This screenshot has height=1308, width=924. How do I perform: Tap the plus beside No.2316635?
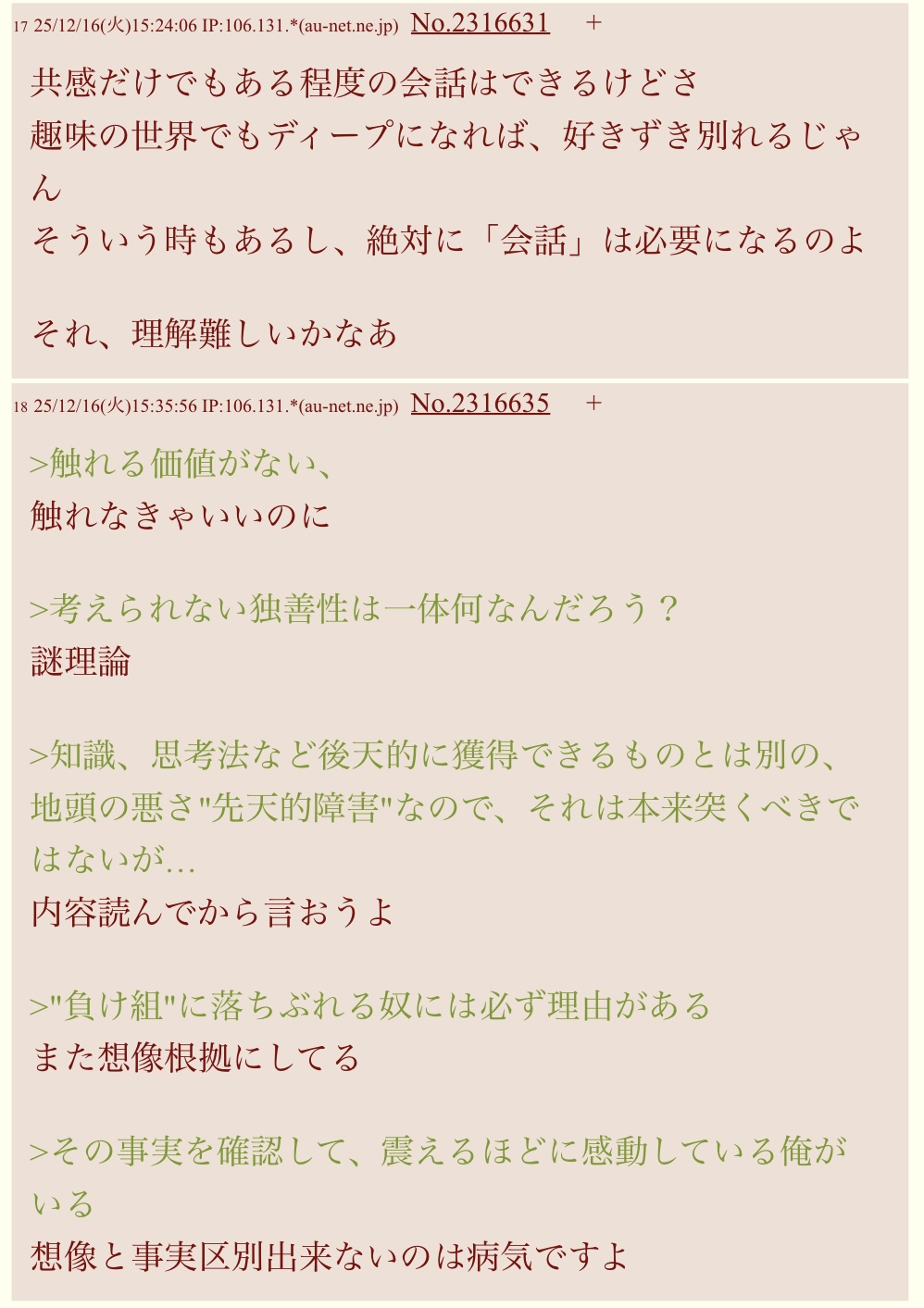tap(593, 404)
